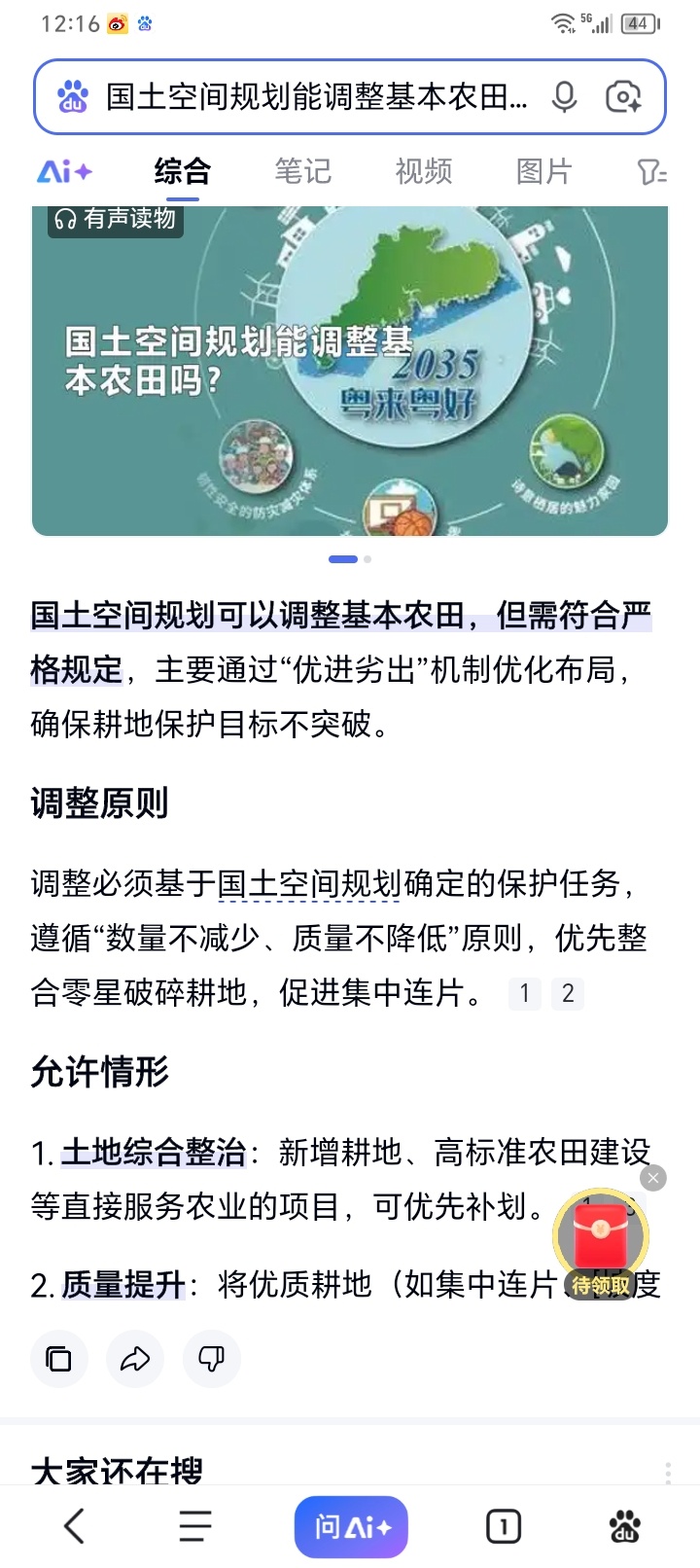This screenshot has height=1568, width=700.
Task: Open the 有声读物 banner card
Action: tap(350, 370)
